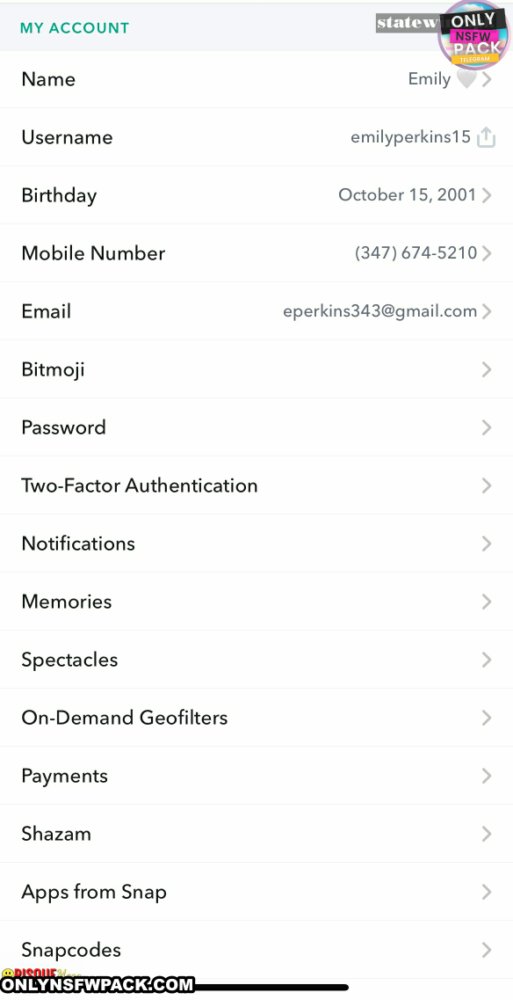This screenshot has width=513, height=1000.
Task: Open Snapcodes
Action: coord(256,950)
